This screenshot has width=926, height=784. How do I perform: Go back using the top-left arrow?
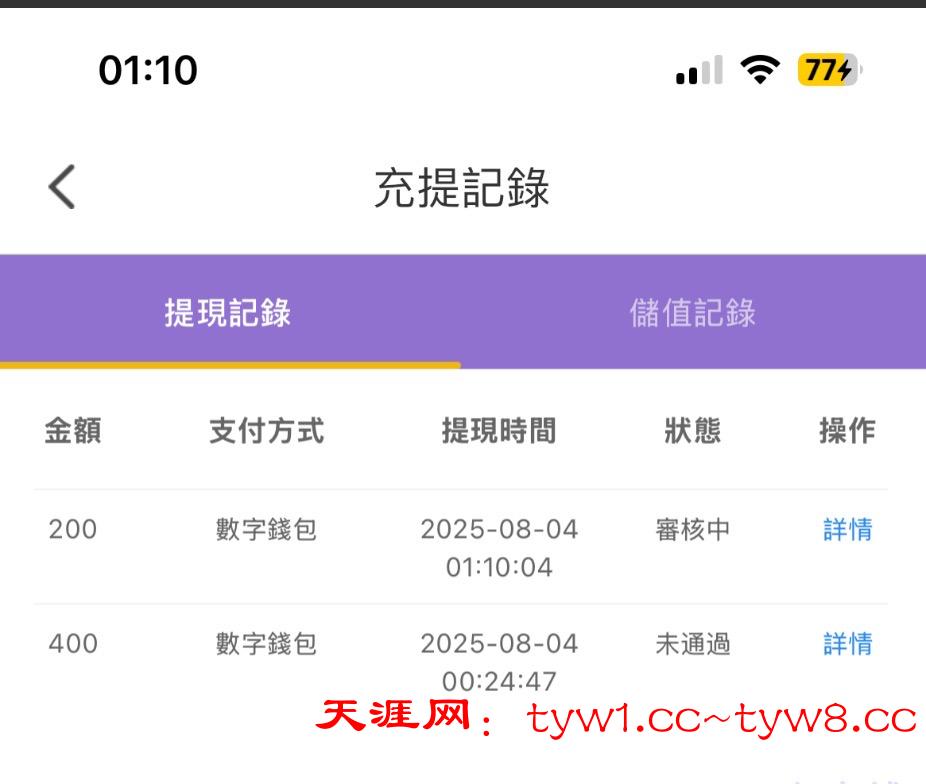[x=62, y=187]
